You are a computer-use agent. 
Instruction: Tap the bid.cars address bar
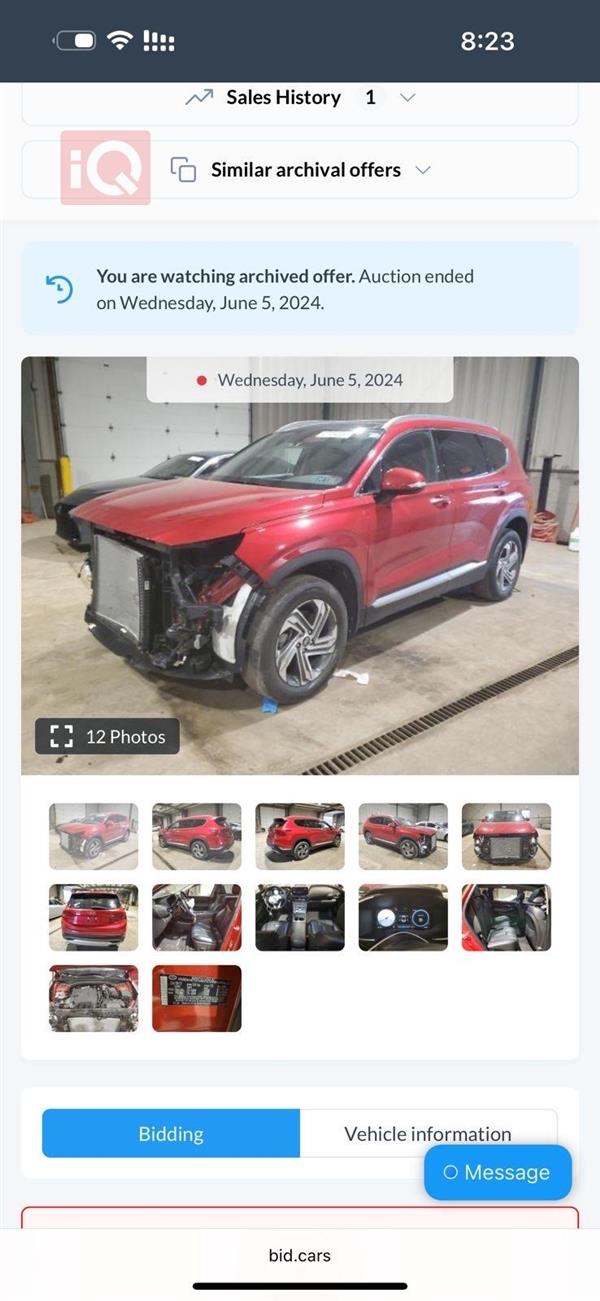pos(300,1255)
